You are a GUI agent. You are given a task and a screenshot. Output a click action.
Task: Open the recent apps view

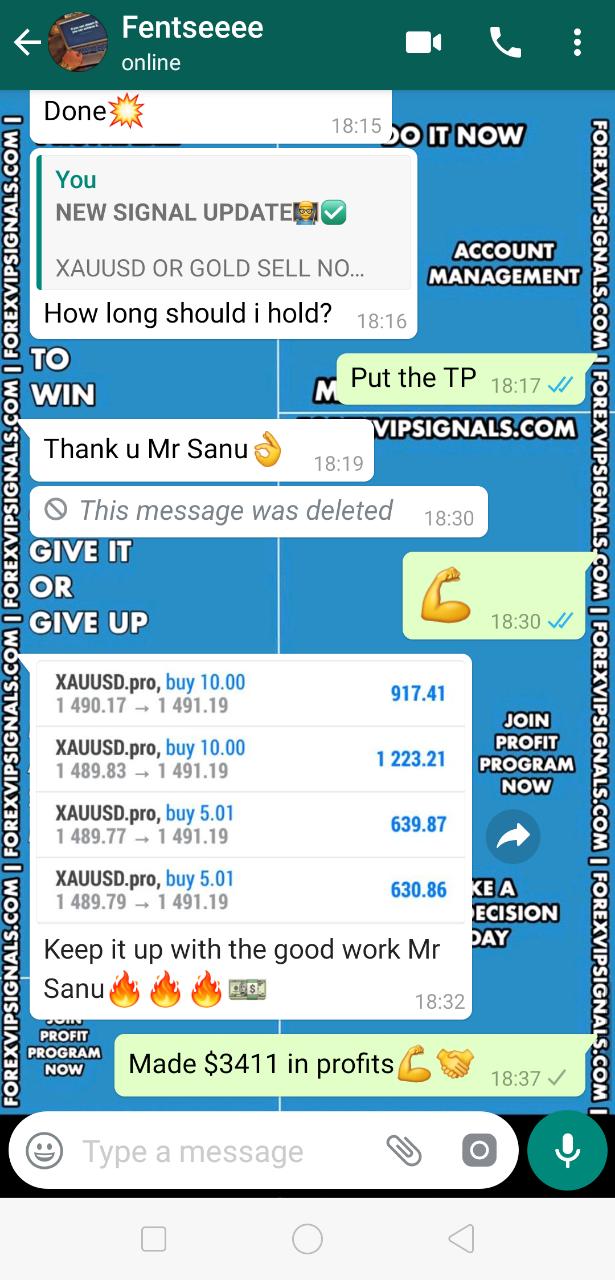point(154,1239)
